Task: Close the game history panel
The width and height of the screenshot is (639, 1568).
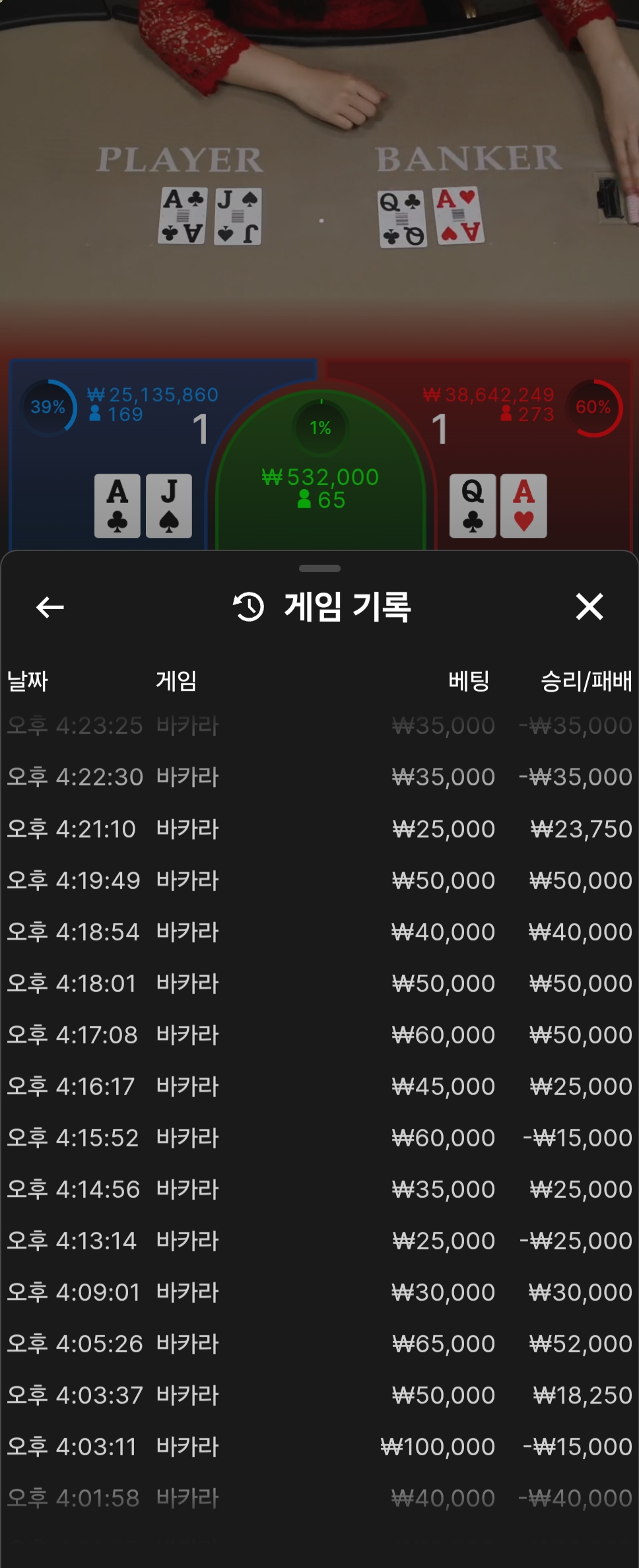Action: tap(589, 606)
